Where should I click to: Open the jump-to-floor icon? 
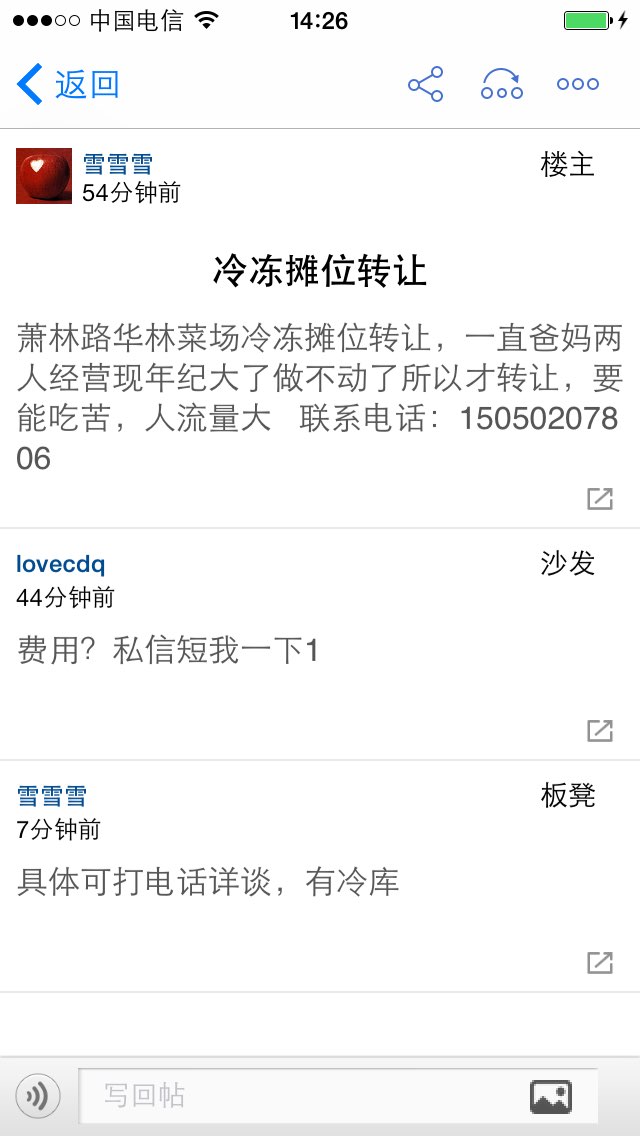pos(502,84)
